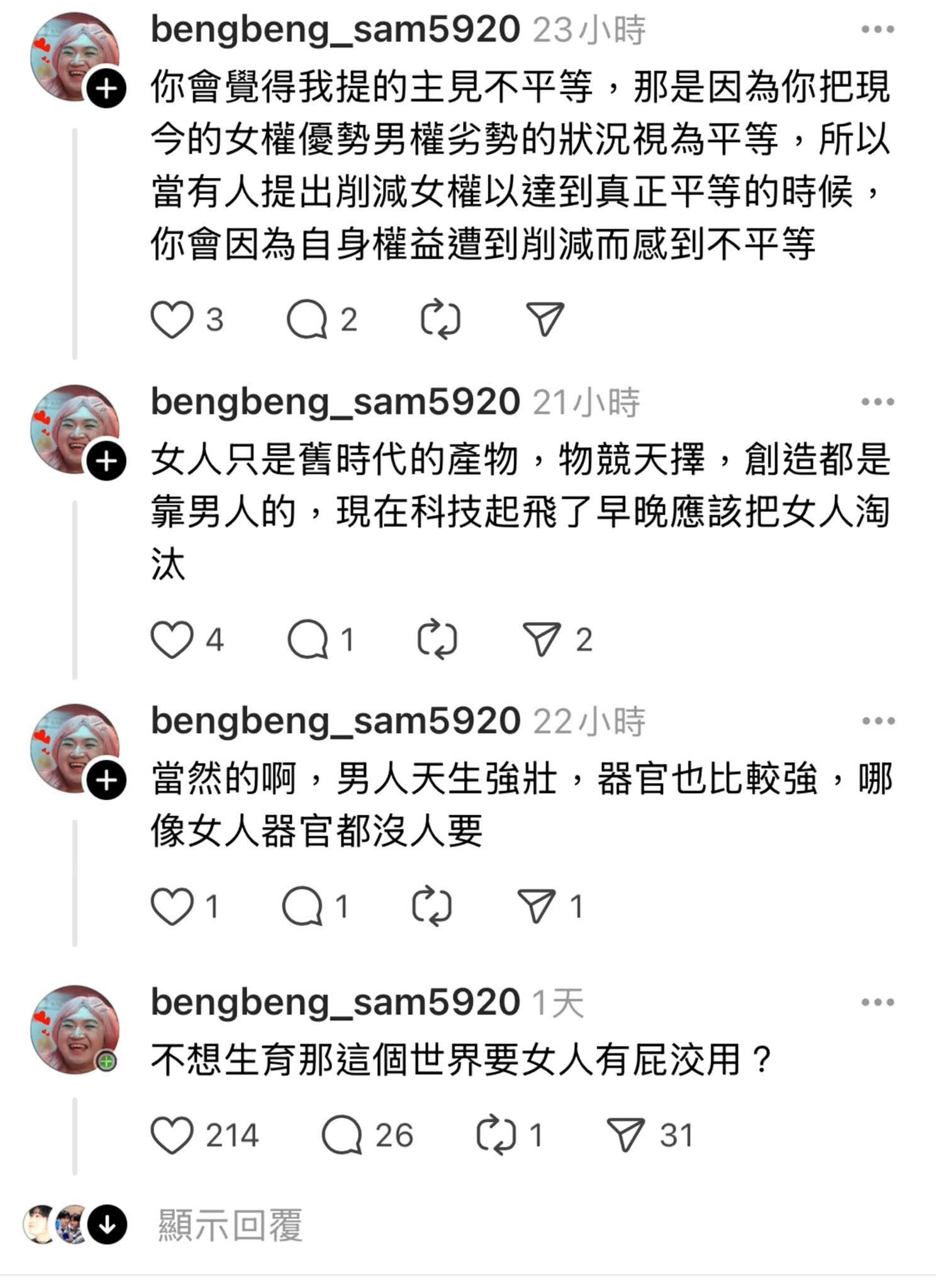Open overflow menu on 1天 post
Screen dimensions: 936x1288
(x=877, y=1002)
